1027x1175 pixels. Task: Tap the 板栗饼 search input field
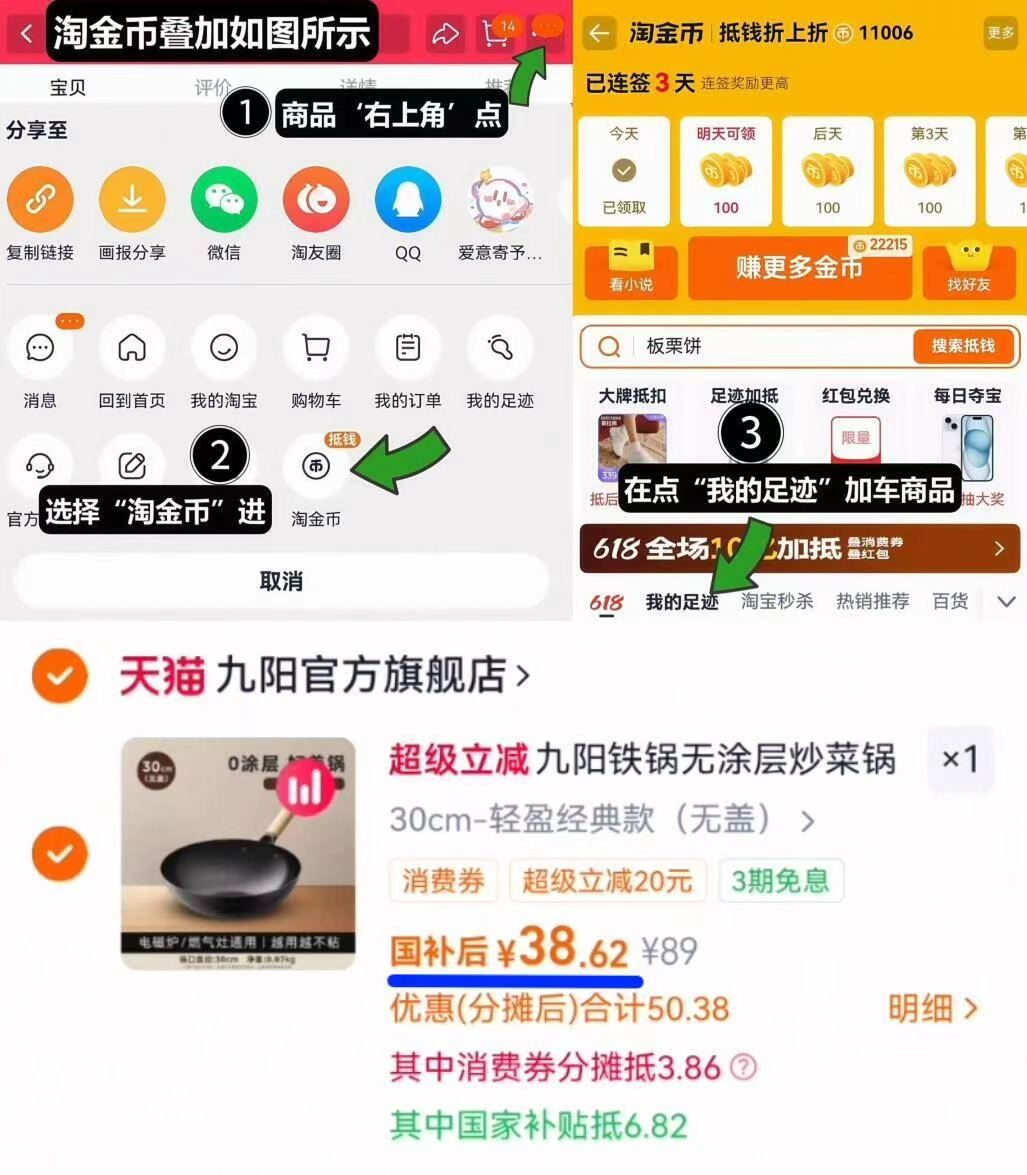click(700, 347)
